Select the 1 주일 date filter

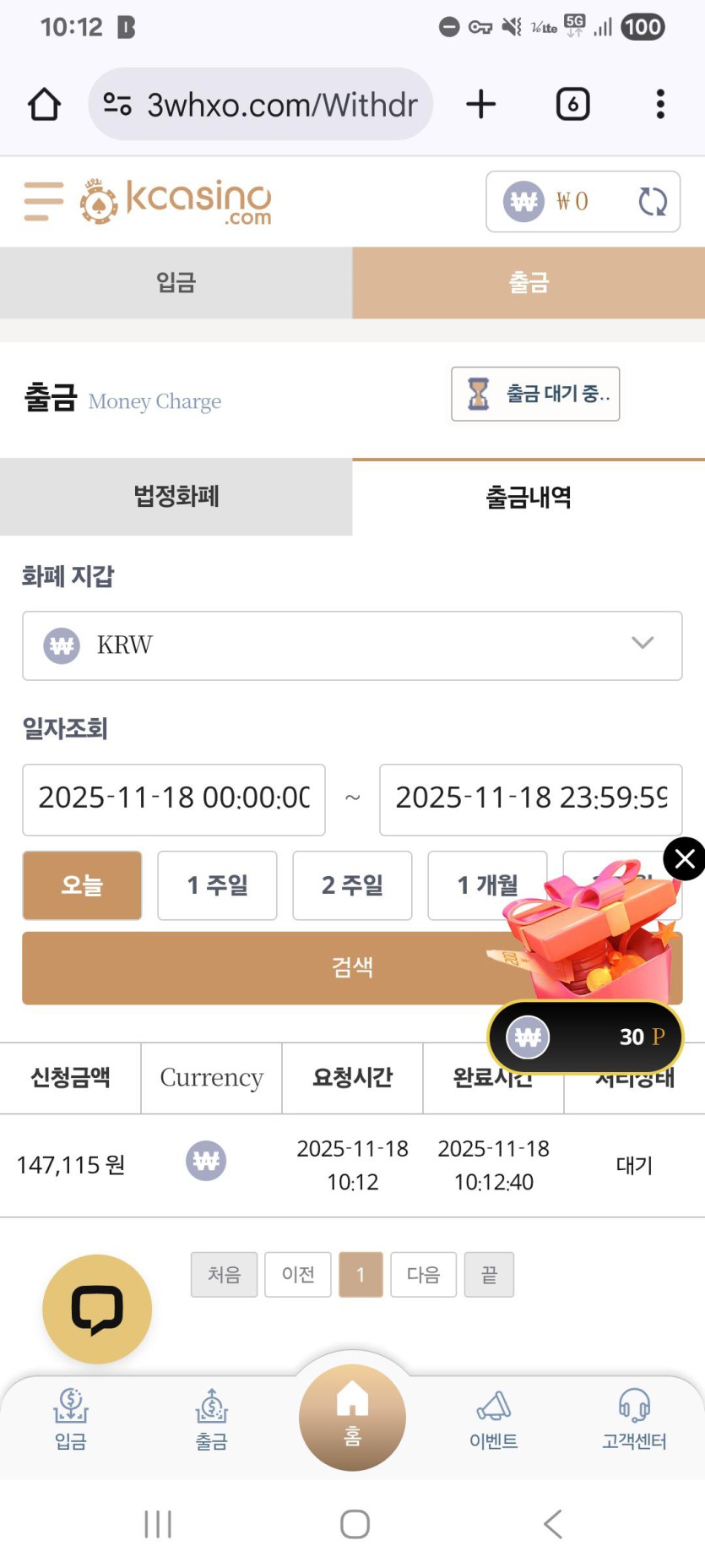pos(217,885)
